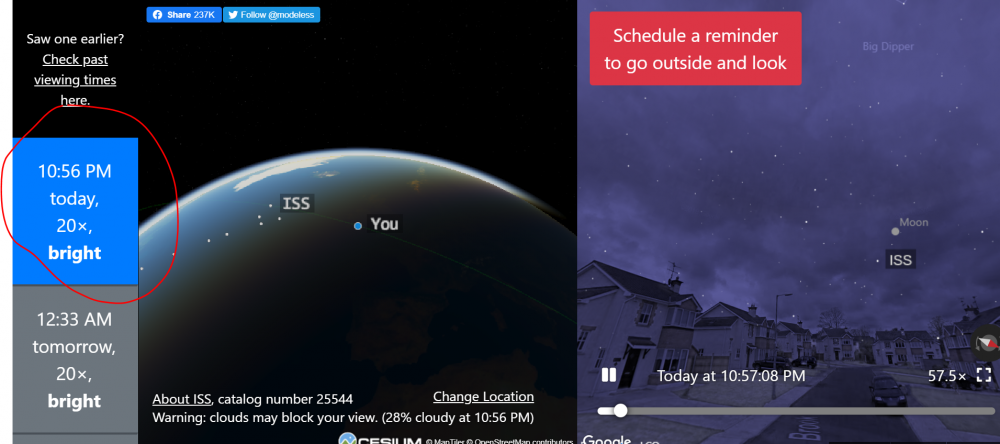Select the 12:33 AM tomorrow pass

[75, 360]
